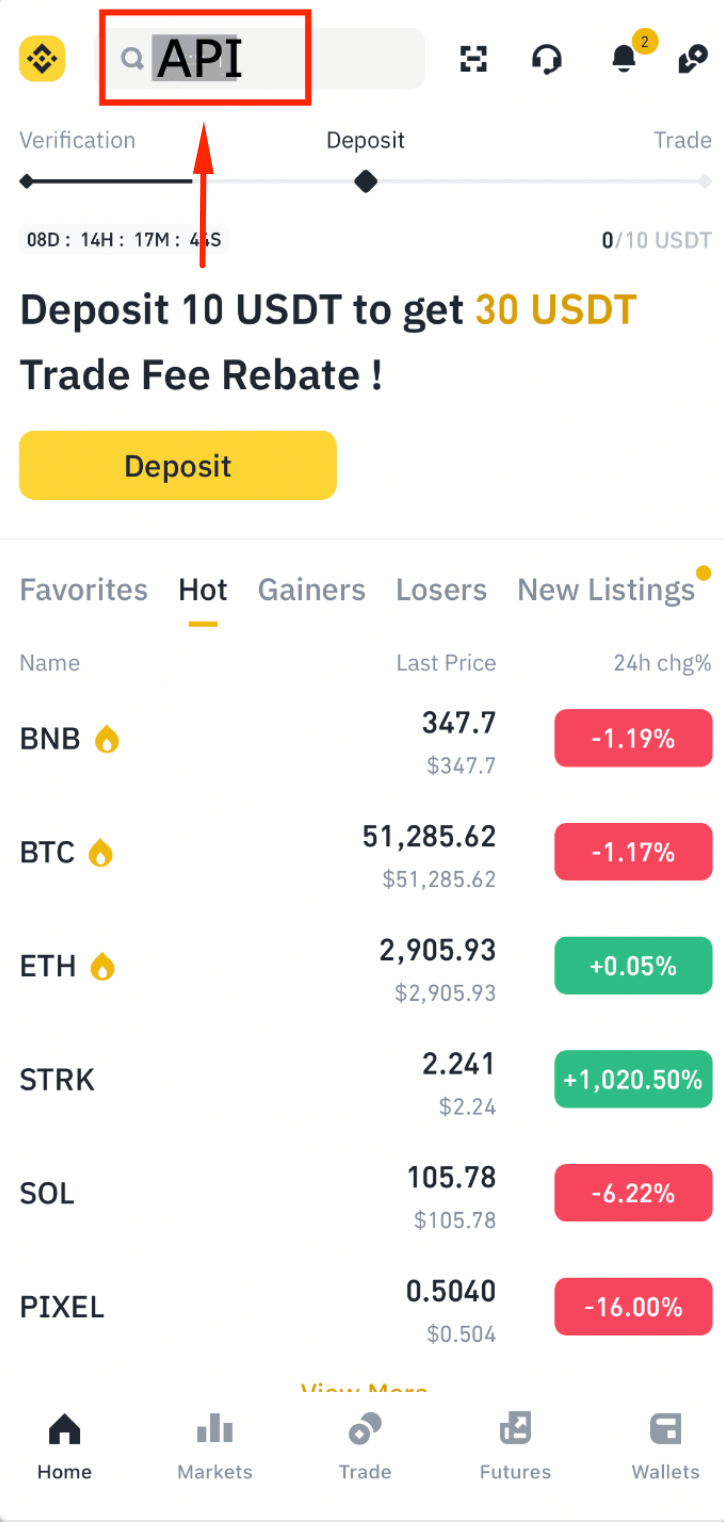Contact customer support via headset icon

546,59
